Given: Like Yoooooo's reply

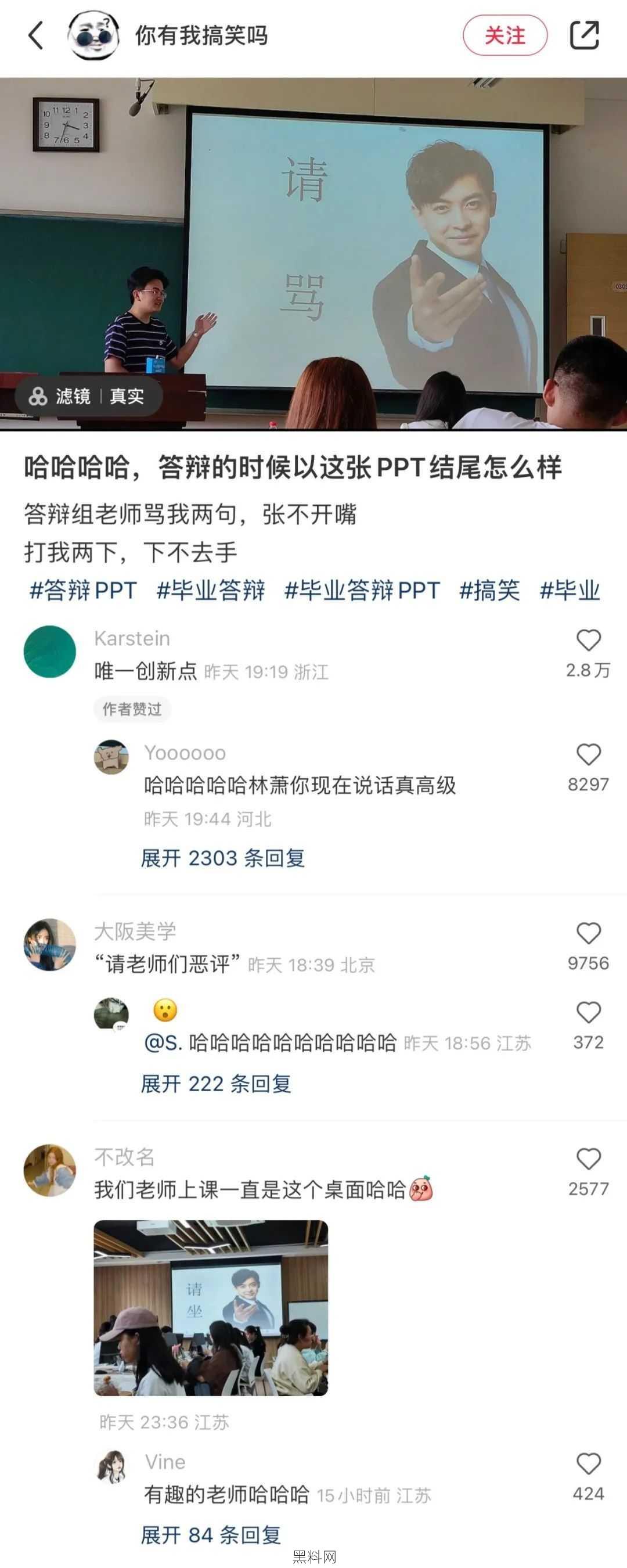Looking at the screenshot, I should click(x=588, y=756).
